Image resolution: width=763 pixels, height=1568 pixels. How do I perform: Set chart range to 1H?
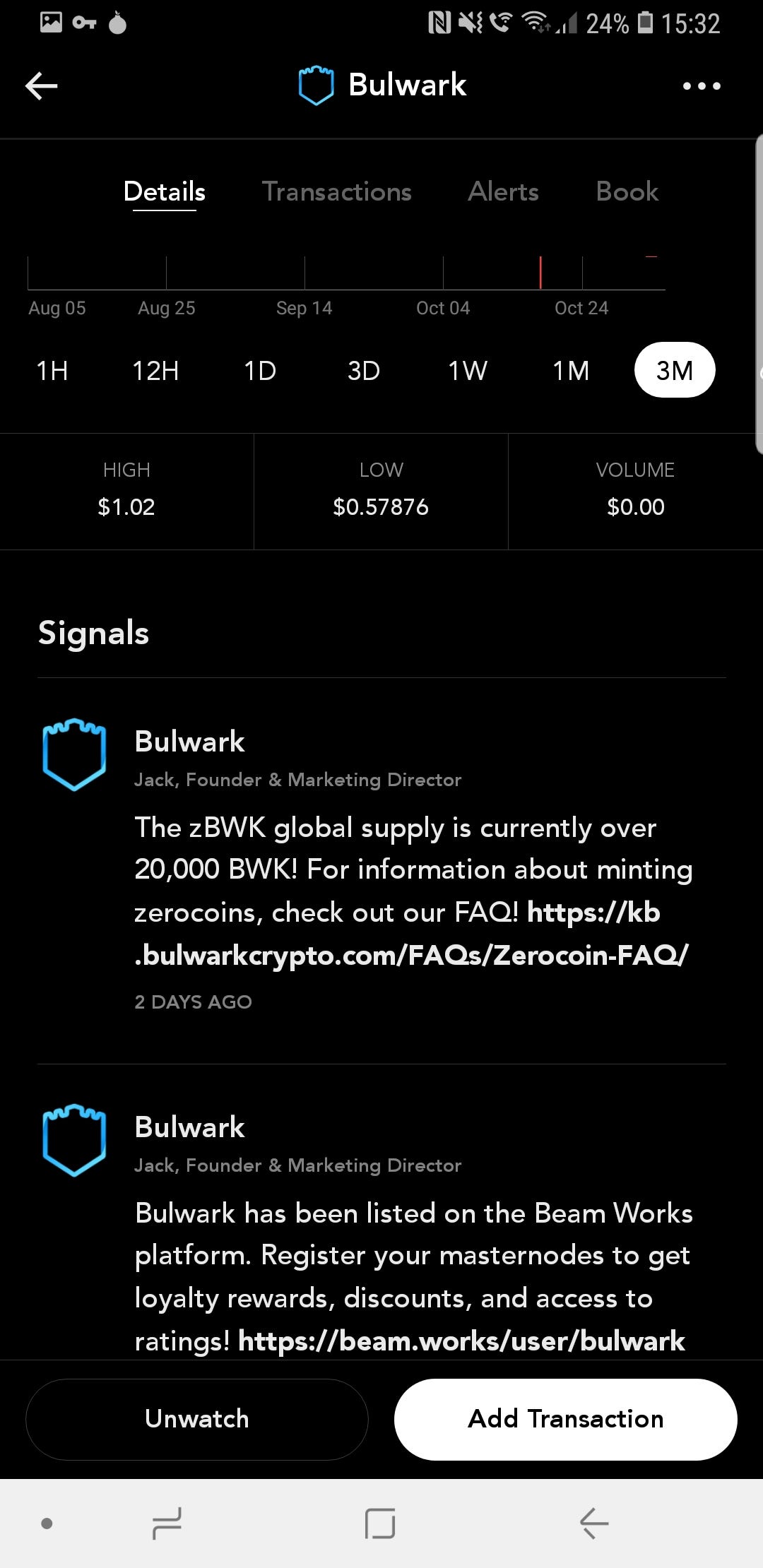click(52, 370)
